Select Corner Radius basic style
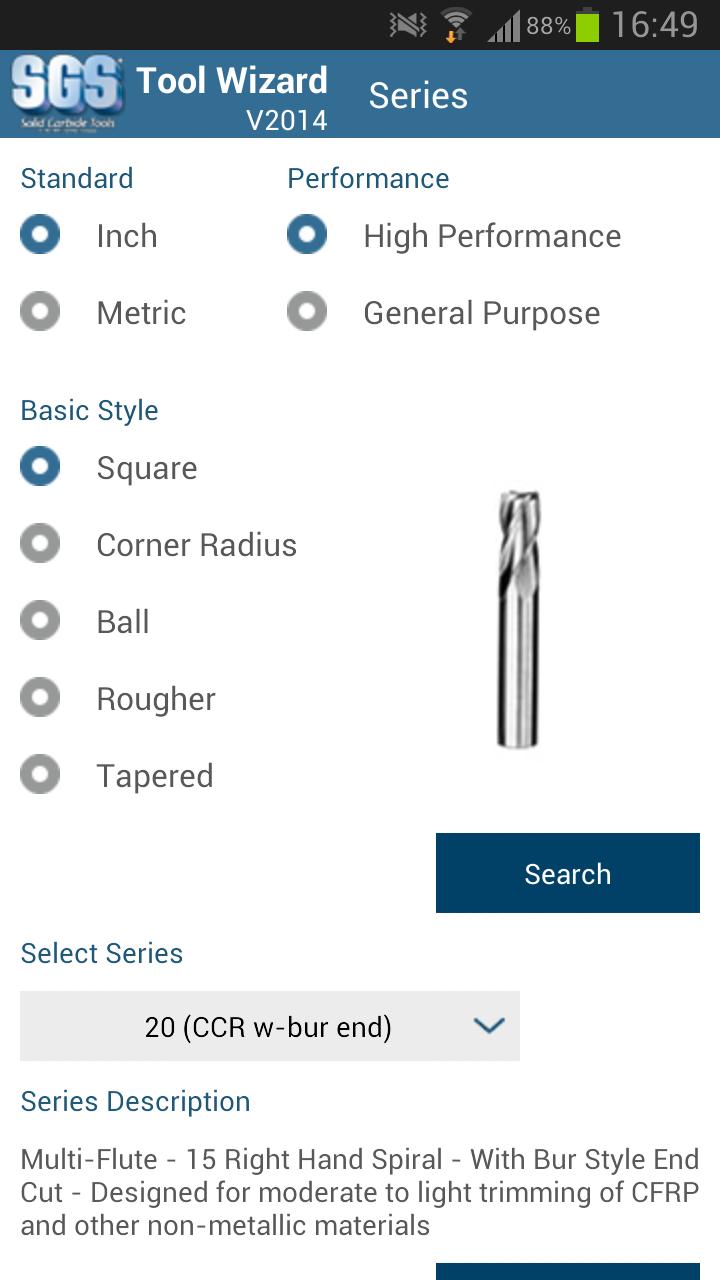The image size is (720, 1280). [40, 545]
